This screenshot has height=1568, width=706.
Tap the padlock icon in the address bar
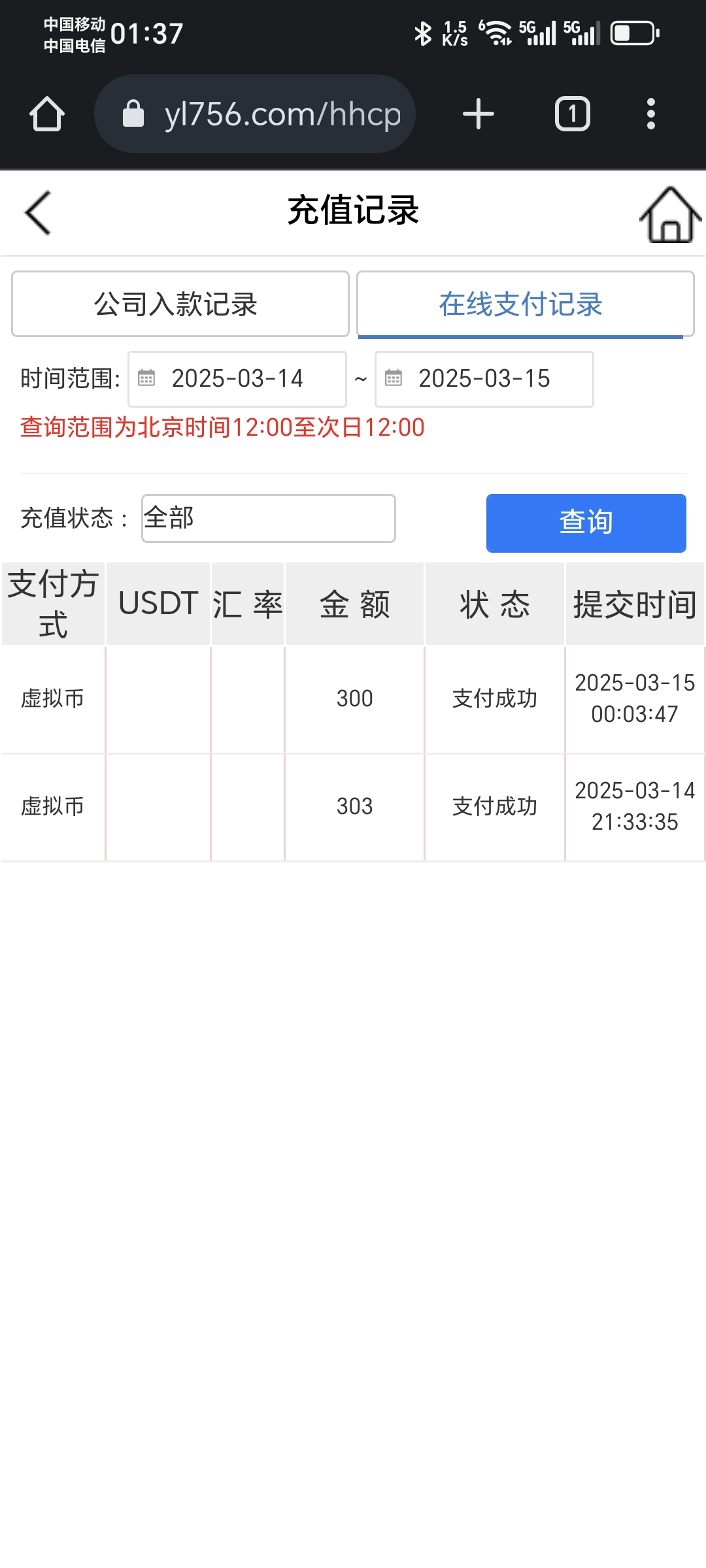coord(133,112)
